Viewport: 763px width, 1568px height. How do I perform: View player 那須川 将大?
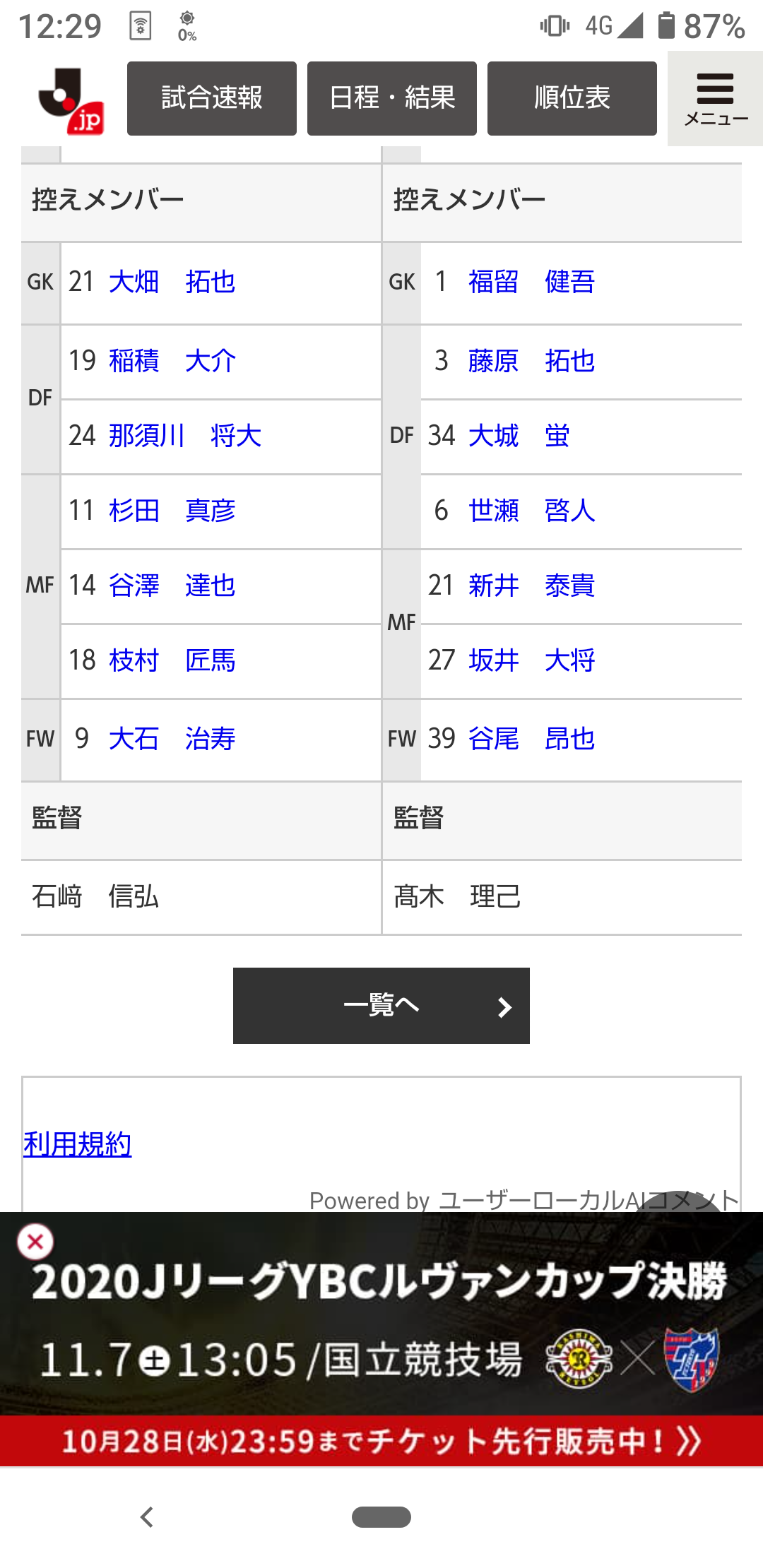click(184, 436)
